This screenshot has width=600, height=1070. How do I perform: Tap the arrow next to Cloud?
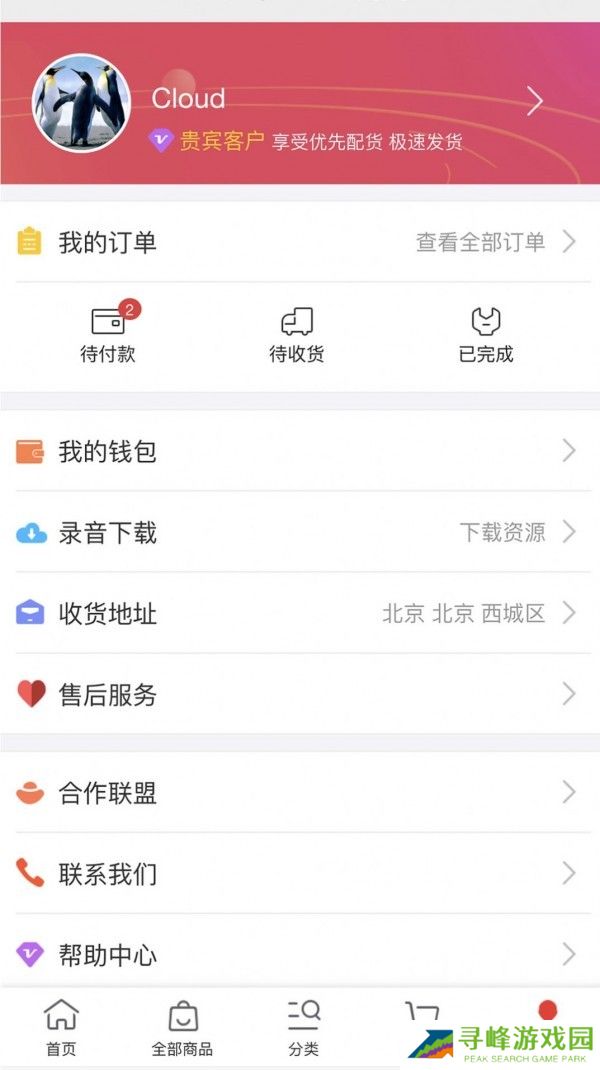[535, 100]
